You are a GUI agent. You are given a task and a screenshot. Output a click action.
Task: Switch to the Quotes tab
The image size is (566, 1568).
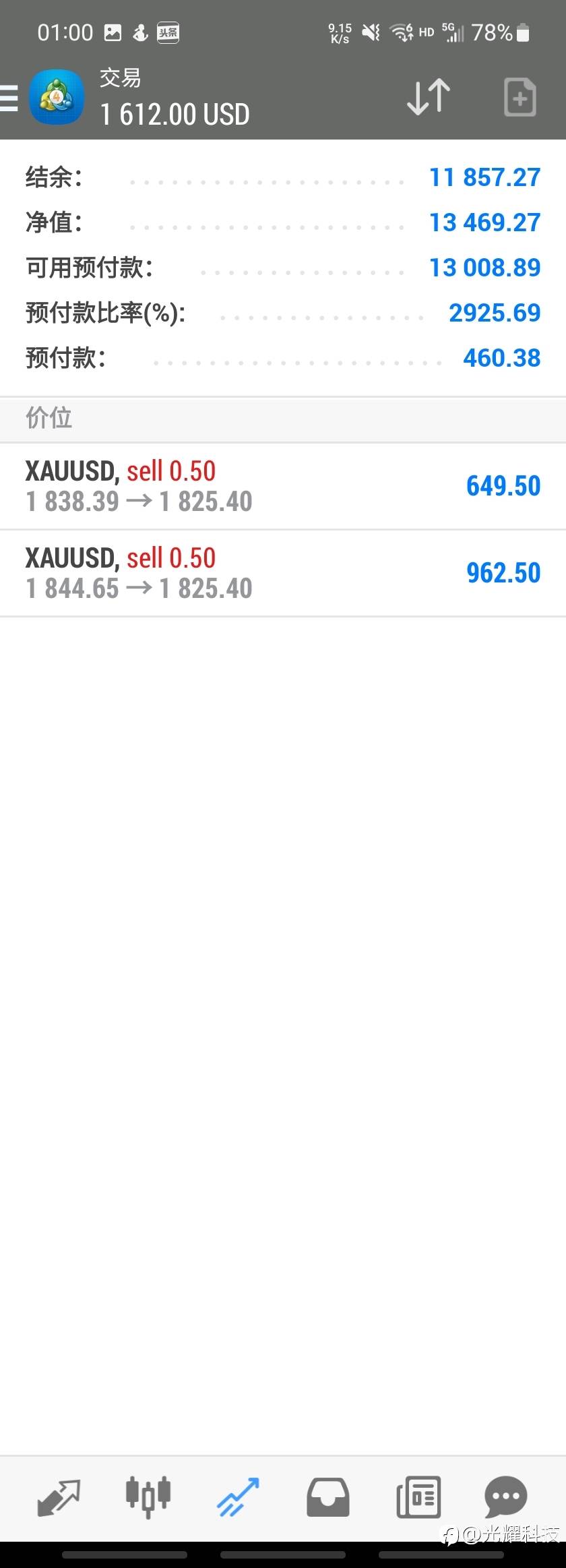(x=59, y=1497)
